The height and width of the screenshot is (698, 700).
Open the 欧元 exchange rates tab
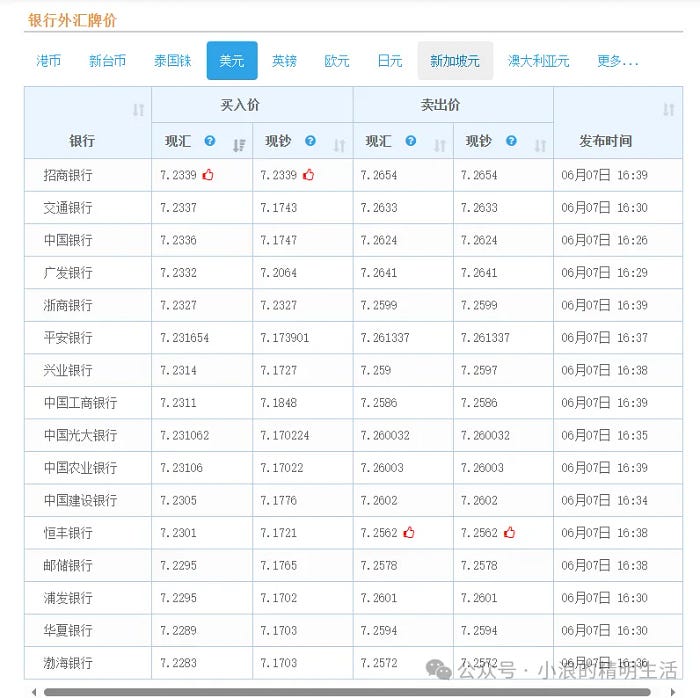click(337, 61)
